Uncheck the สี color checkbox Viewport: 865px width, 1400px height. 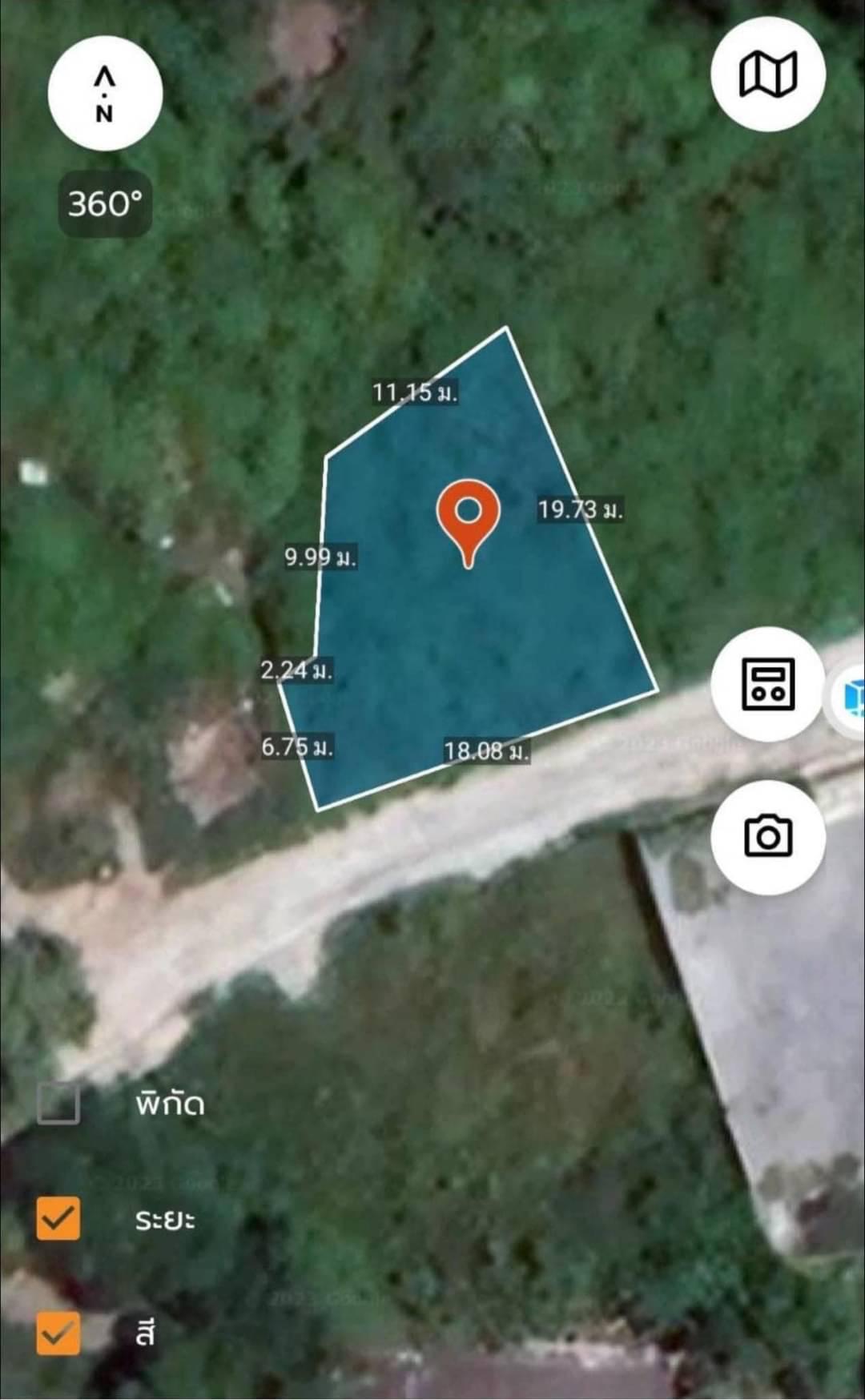58,1334
